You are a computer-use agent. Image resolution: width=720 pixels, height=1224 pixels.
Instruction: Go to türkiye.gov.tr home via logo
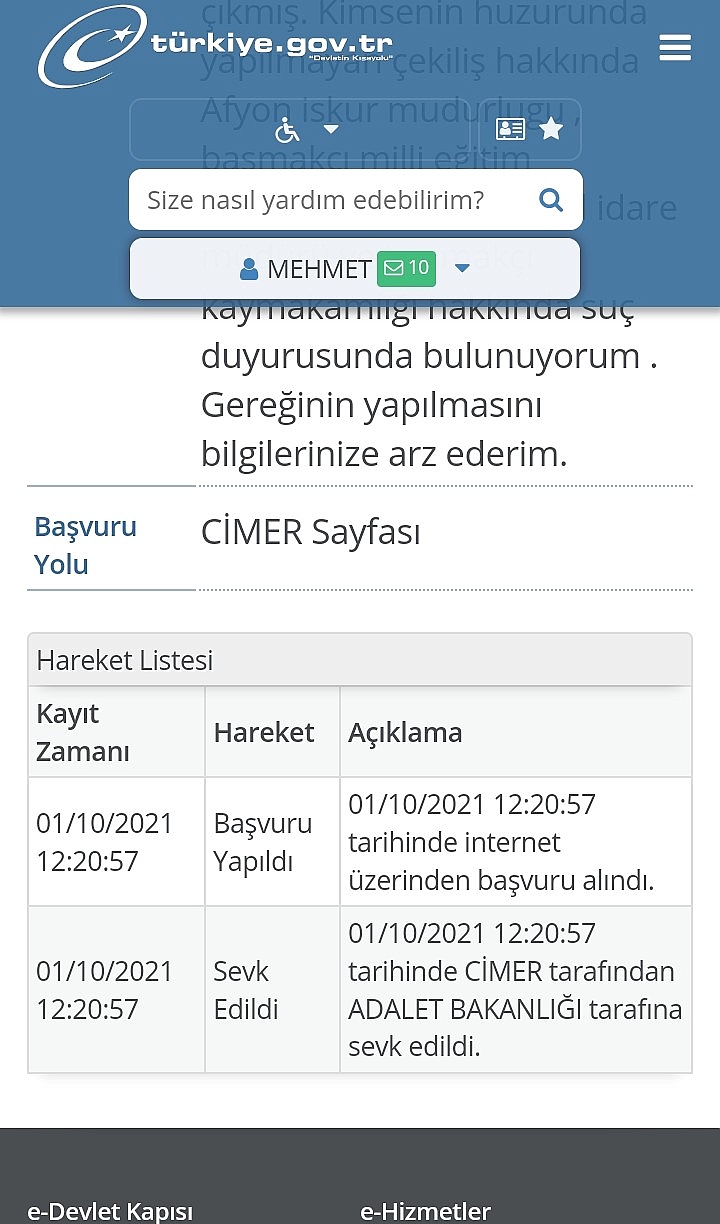click(x=215, y=46)
